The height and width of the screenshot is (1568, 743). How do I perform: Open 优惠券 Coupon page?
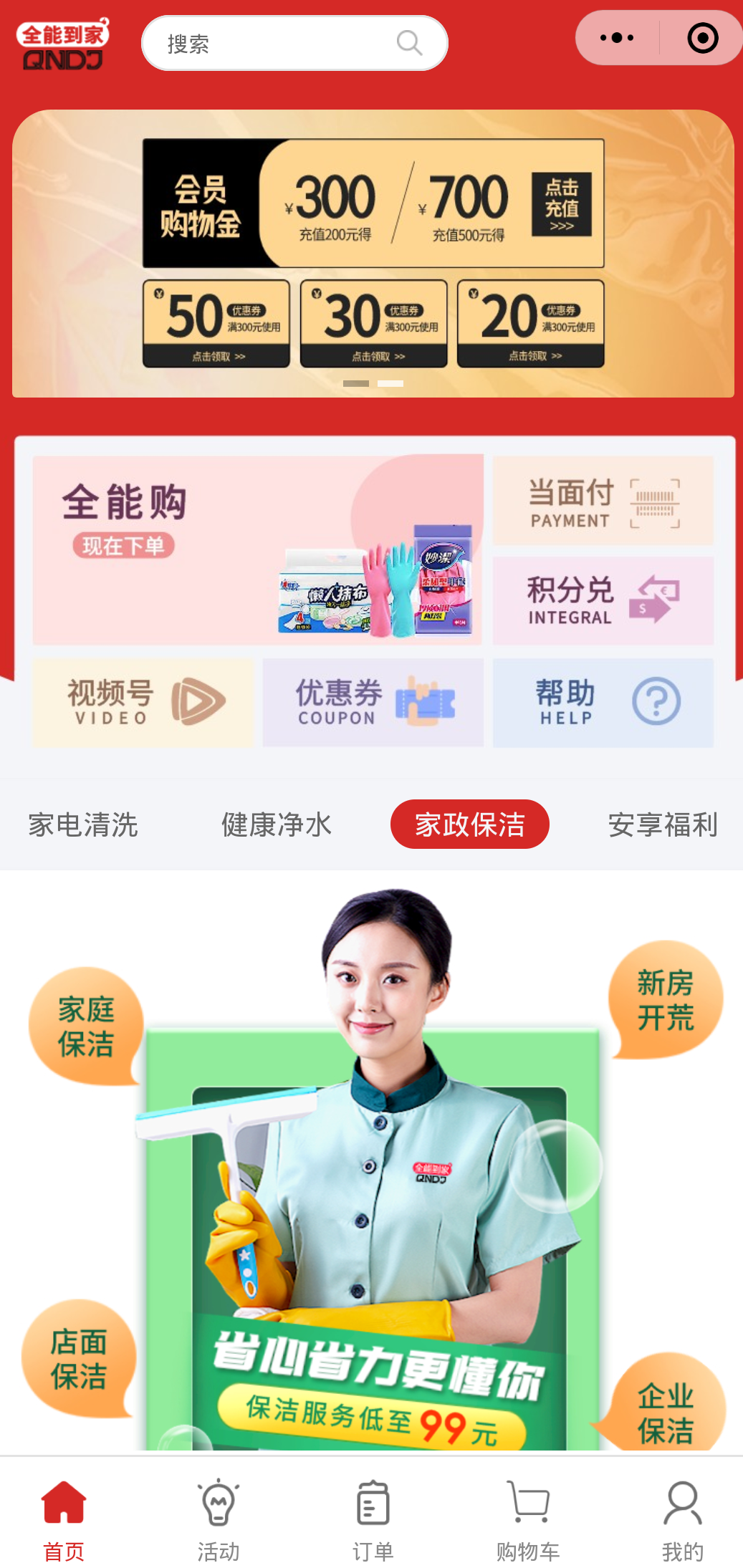coord(373,702)
